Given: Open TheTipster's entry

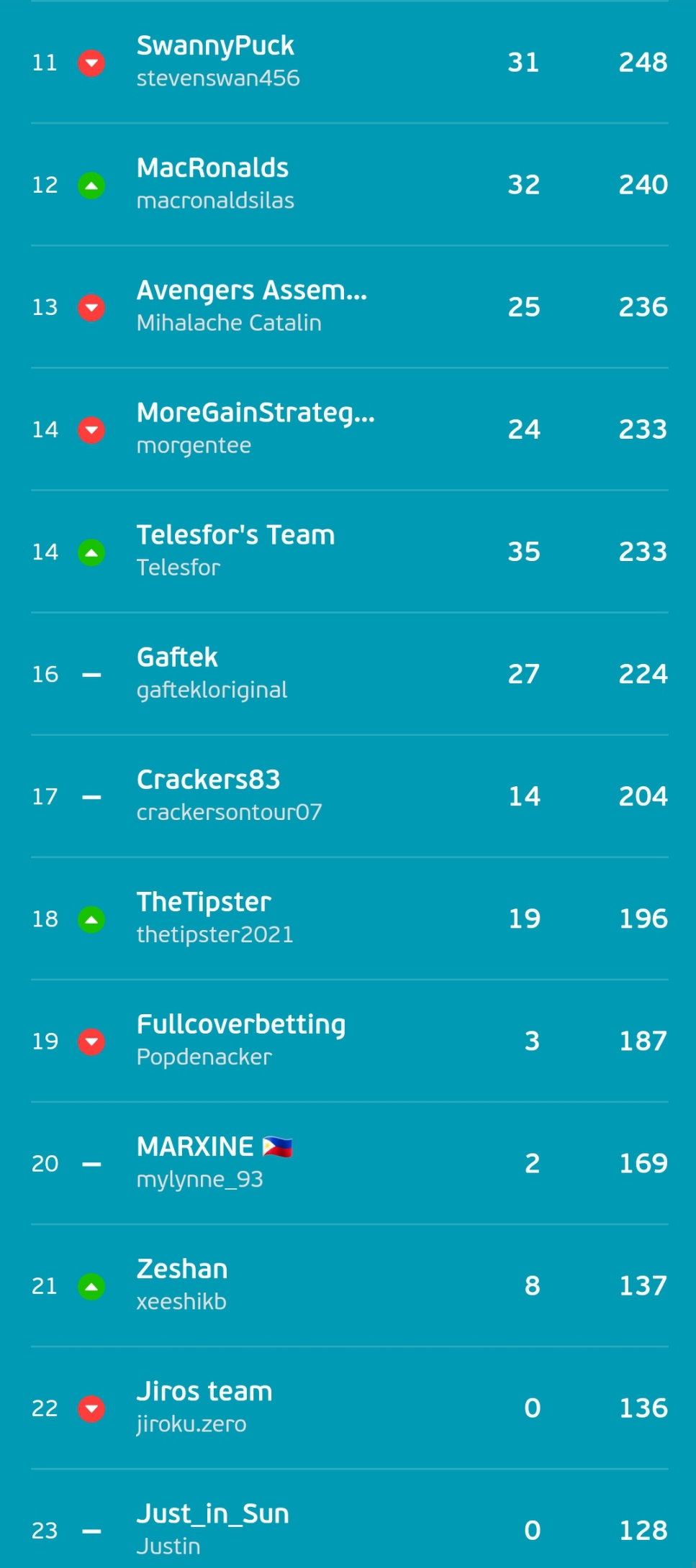Looking at the screenshot, I should click(x=349, y=918).
